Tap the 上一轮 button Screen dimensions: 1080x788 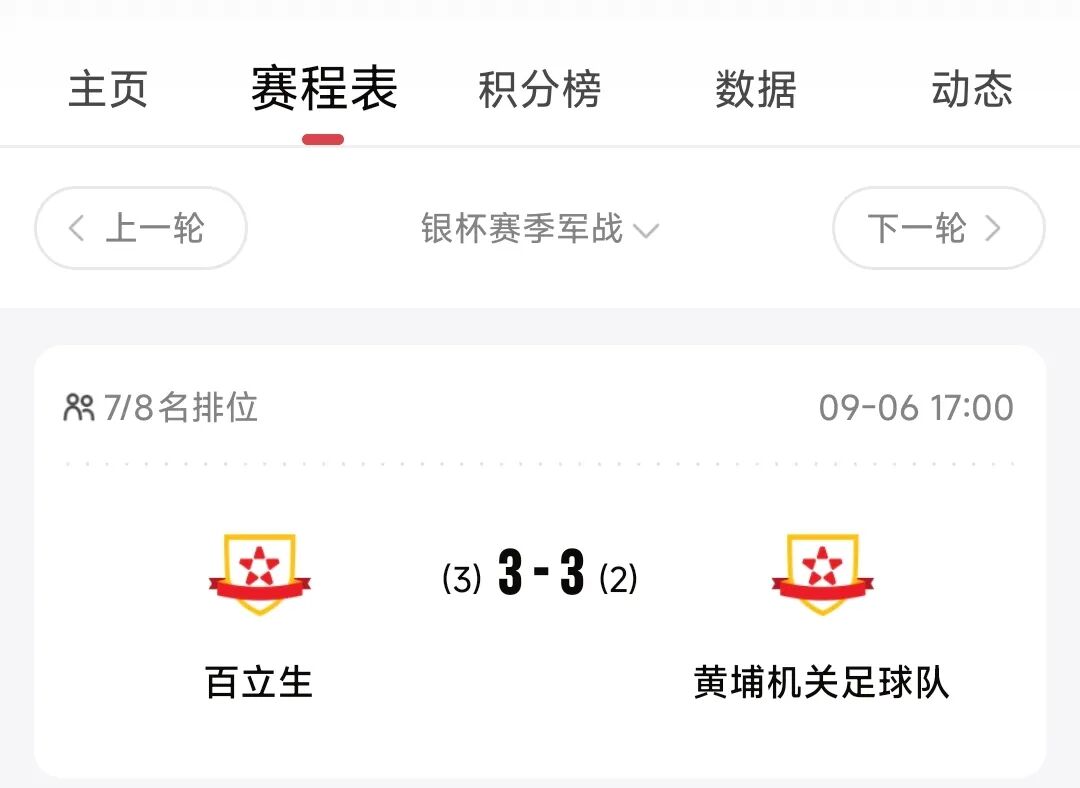pos(141,228)
